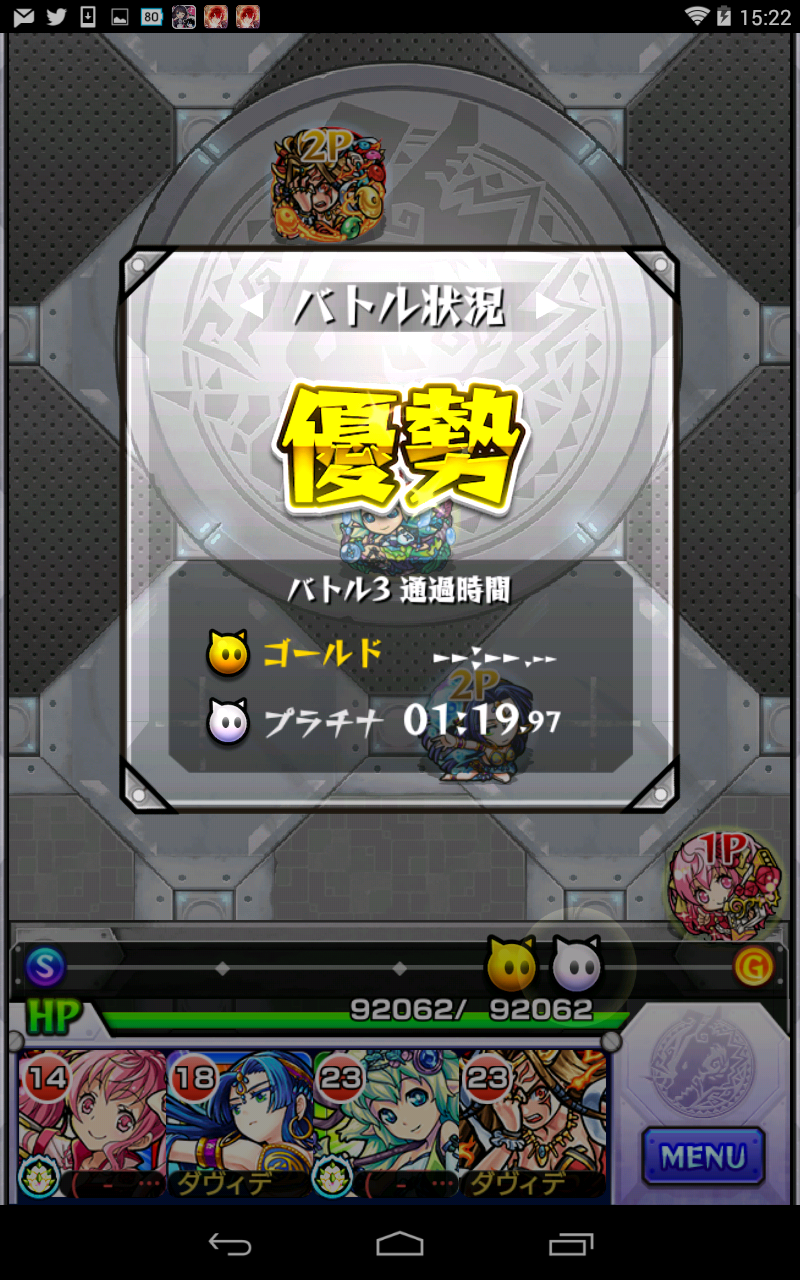Tap the pink-haired character card
Viewport: 800px width, 1280px height.
point(91,1124)
